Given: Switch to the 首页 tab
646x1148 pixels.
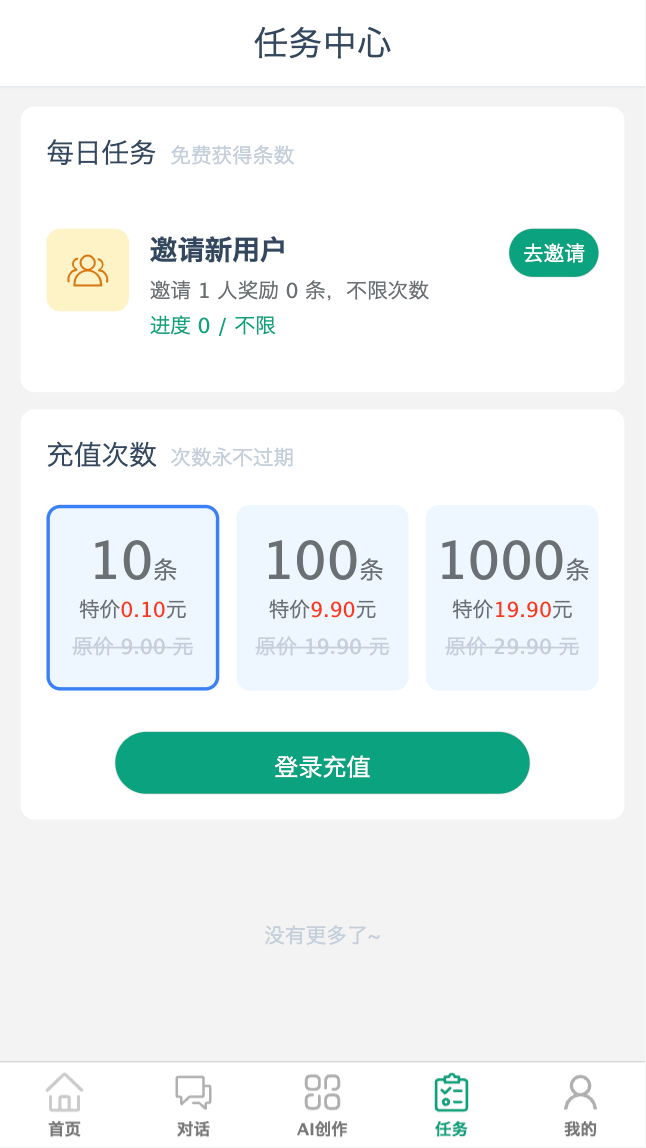Looking at the screenshot, I should [x=64, y=1105].
